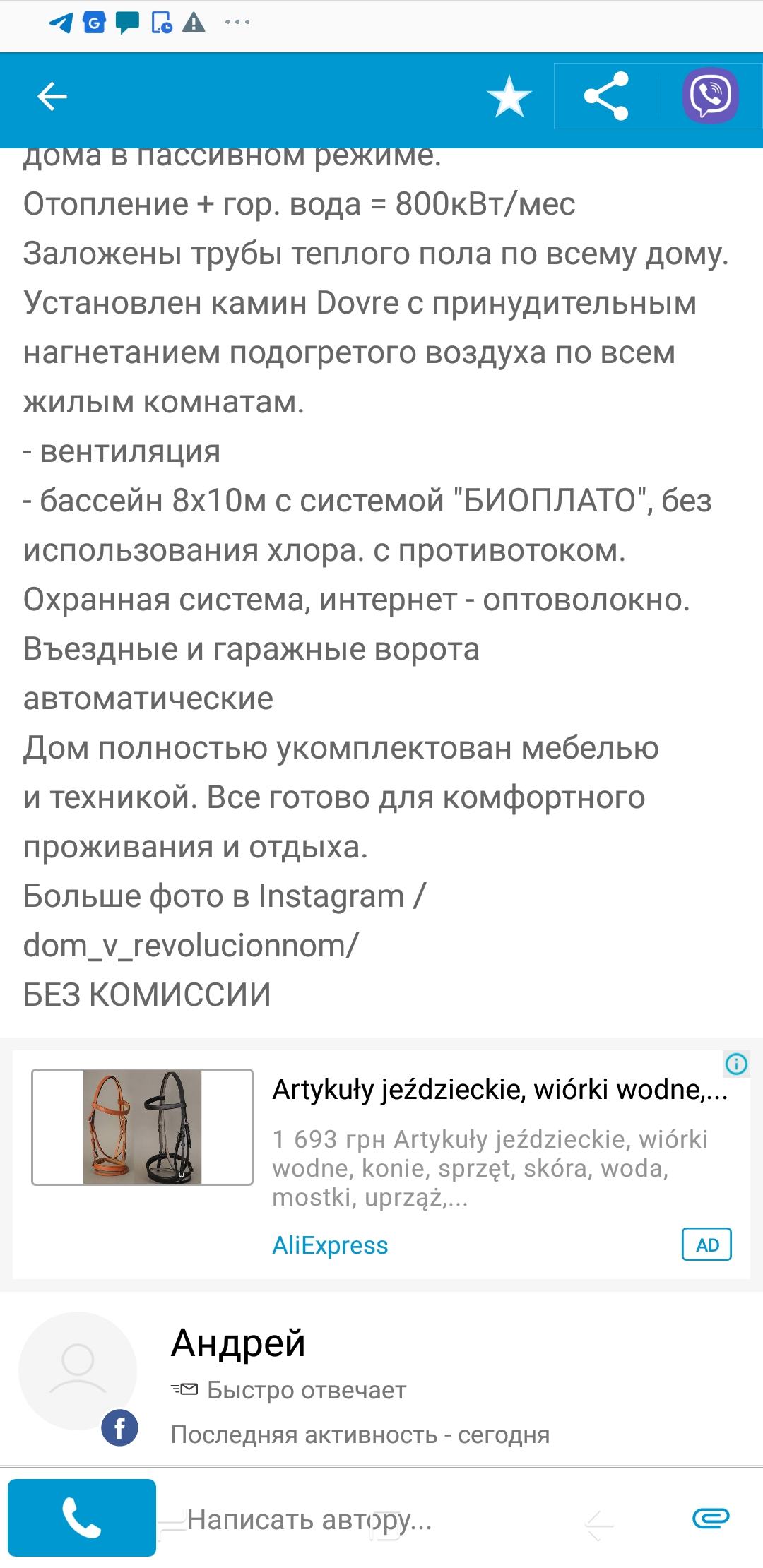Tap the Написать автору message field

click(367, 1519)
